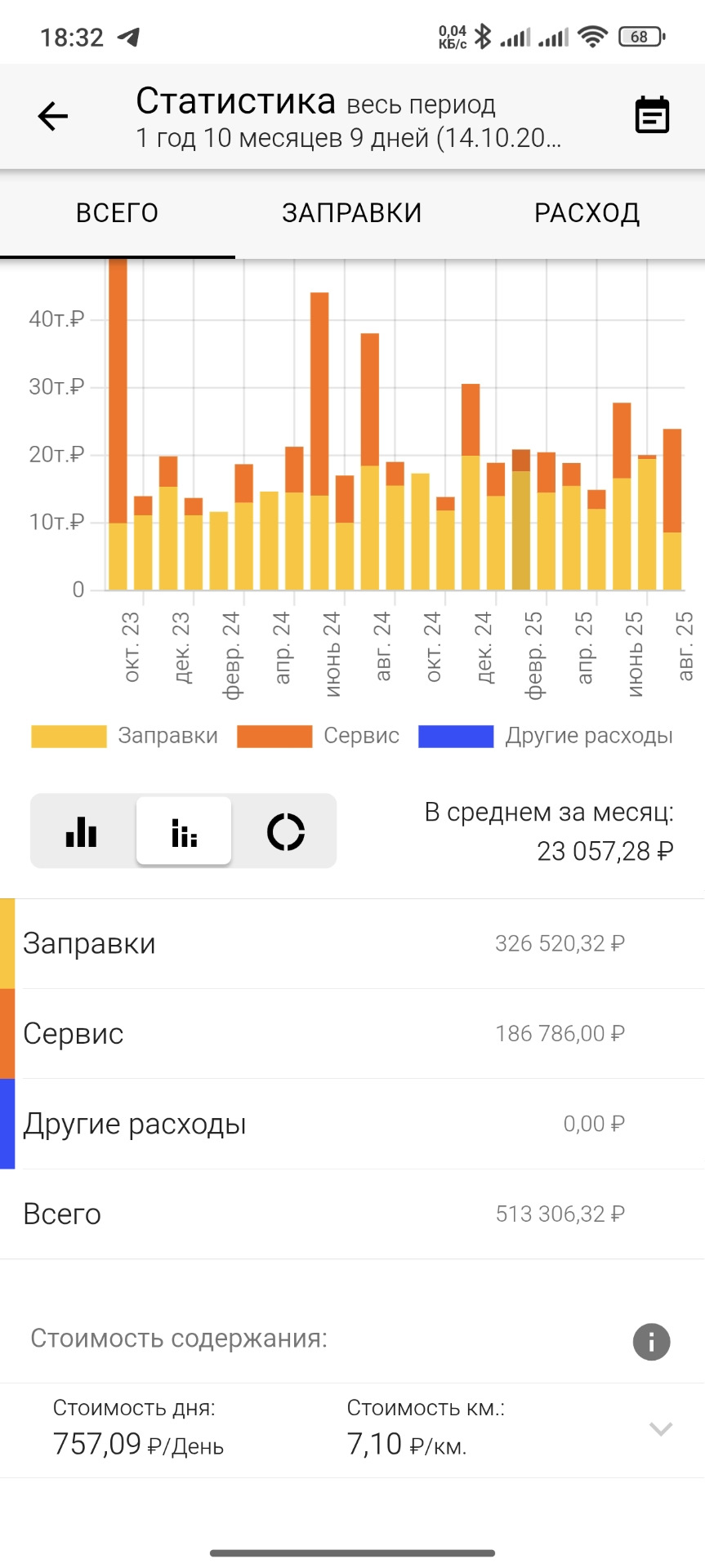Select the pie chart view icon
This screenshot has height=1568, width=705.
pos(288,831)
